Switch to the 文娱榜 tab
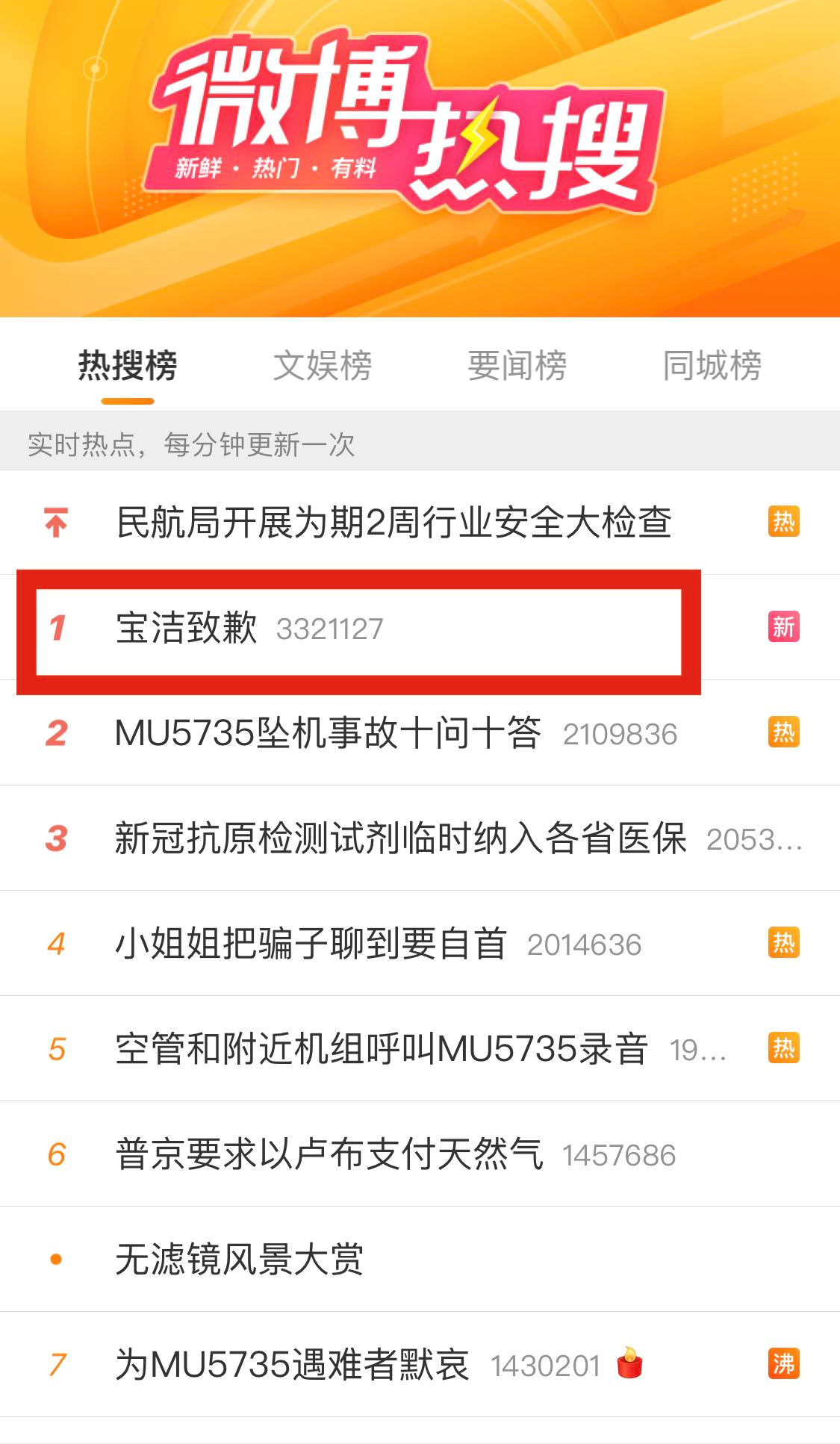The width and height of the screenshot is (840, 1444). [x=323, y=366]
